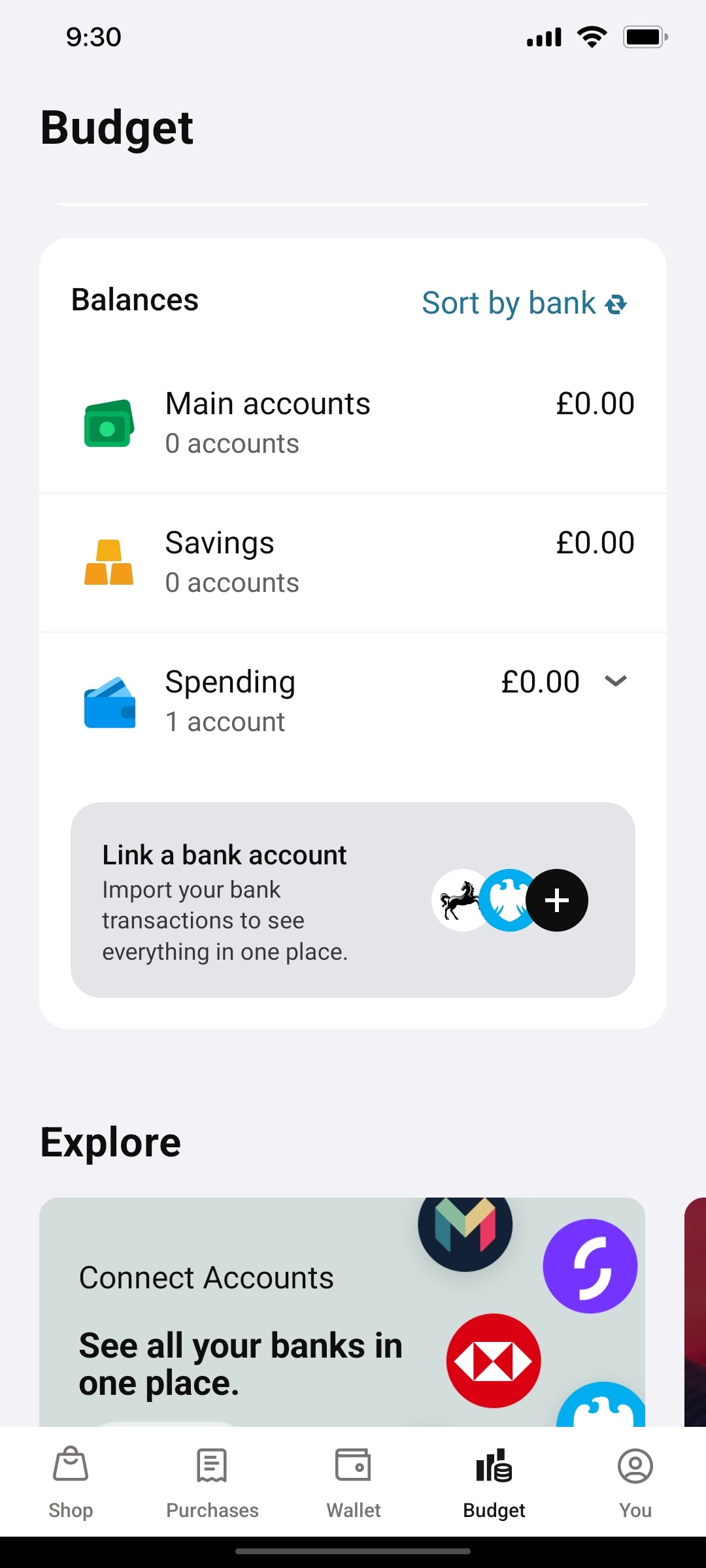Expand the Spending balance chevron
This screenshot has width=706, height=1568.
pos(616,681)
